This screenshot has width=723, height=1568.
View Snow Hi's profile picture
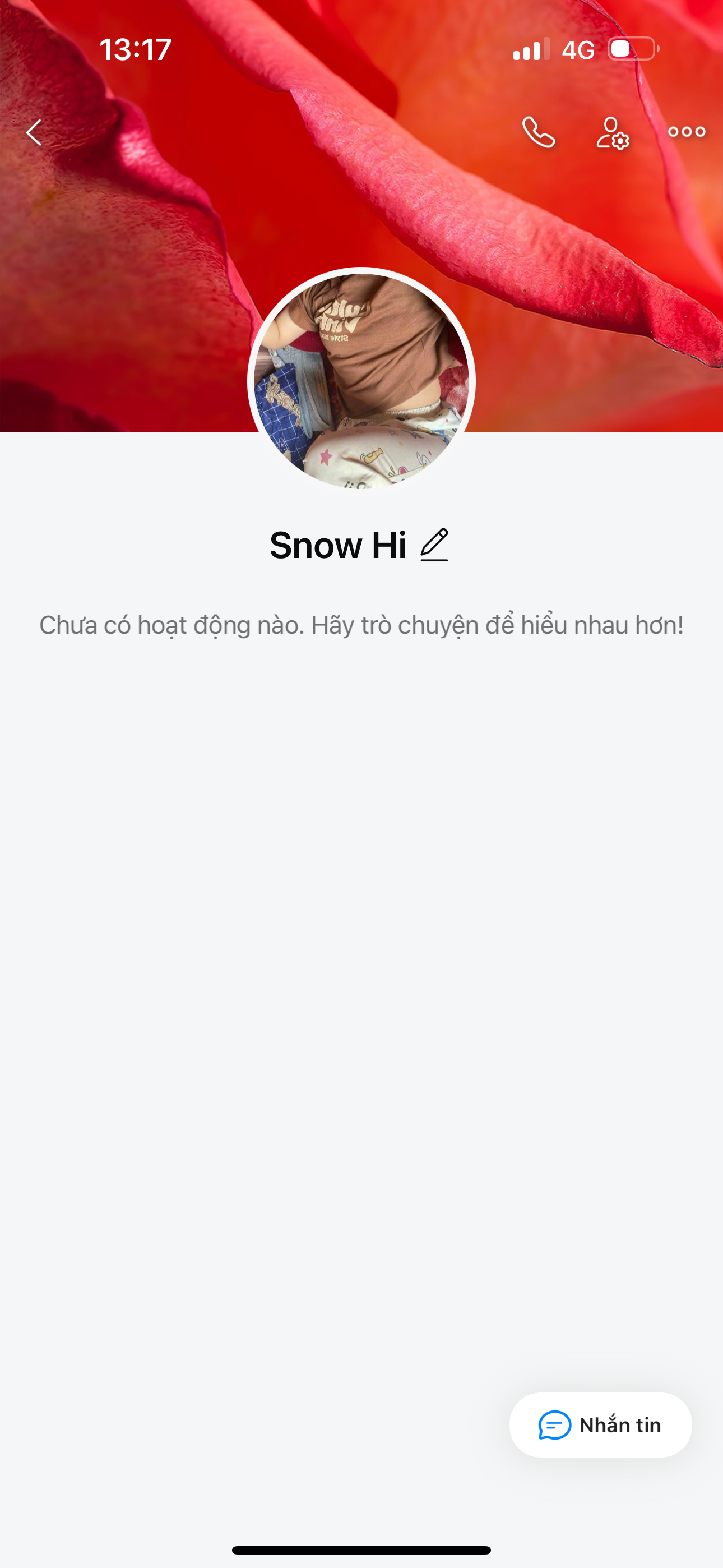click(361, 380)
